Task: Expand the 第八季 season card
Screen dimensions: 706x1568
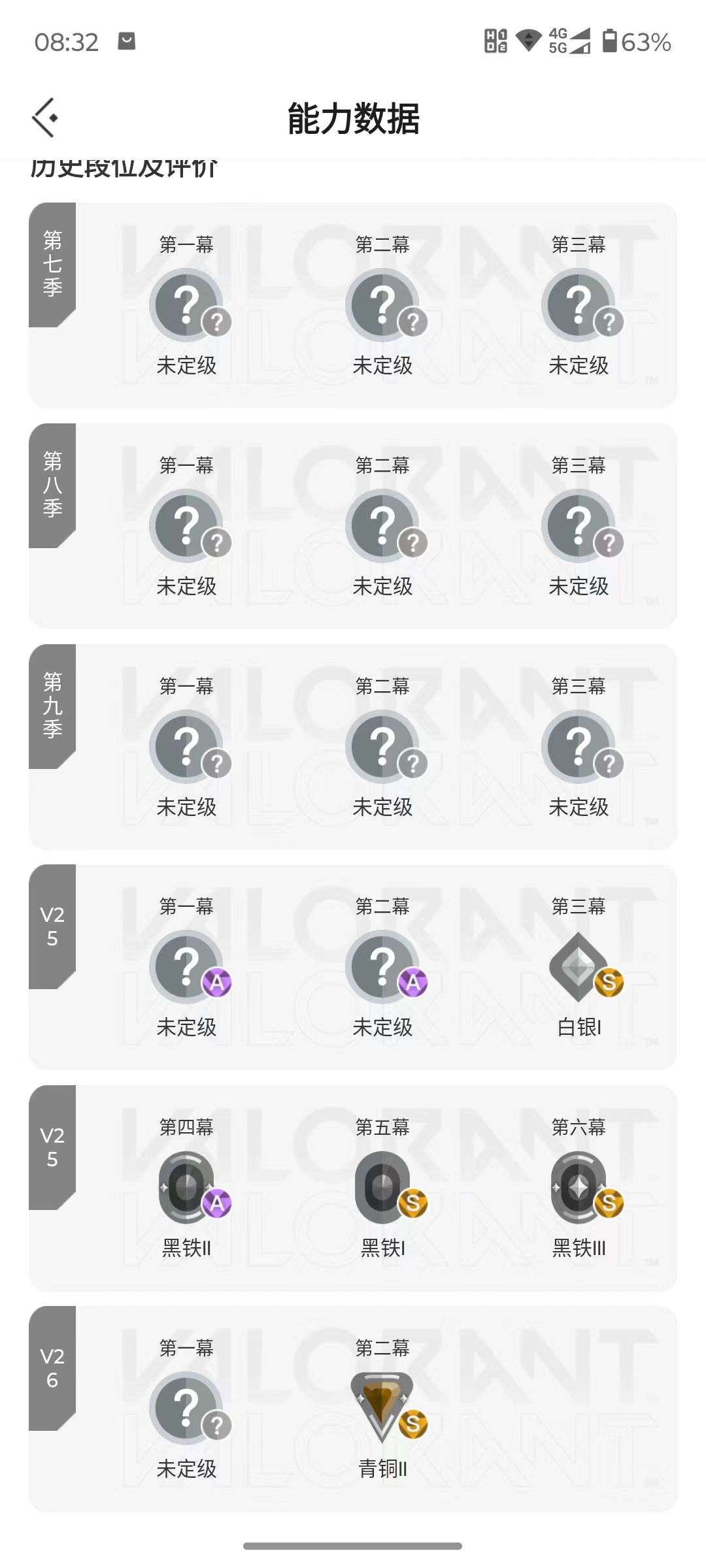Action: pos(353,523)
